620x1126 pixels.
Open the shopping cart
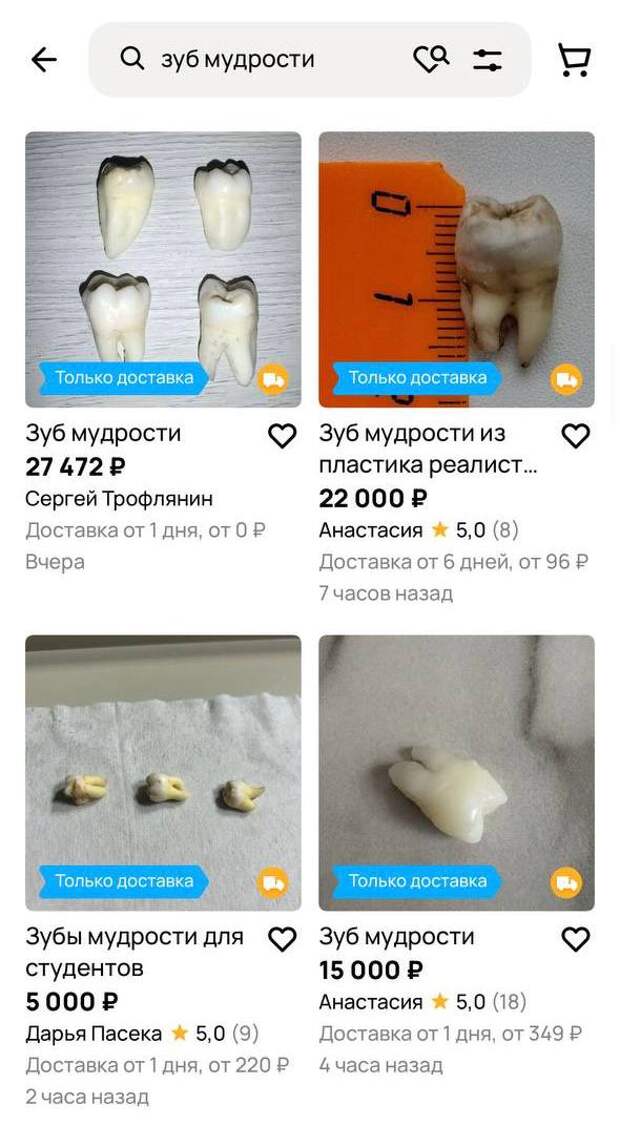574,60
